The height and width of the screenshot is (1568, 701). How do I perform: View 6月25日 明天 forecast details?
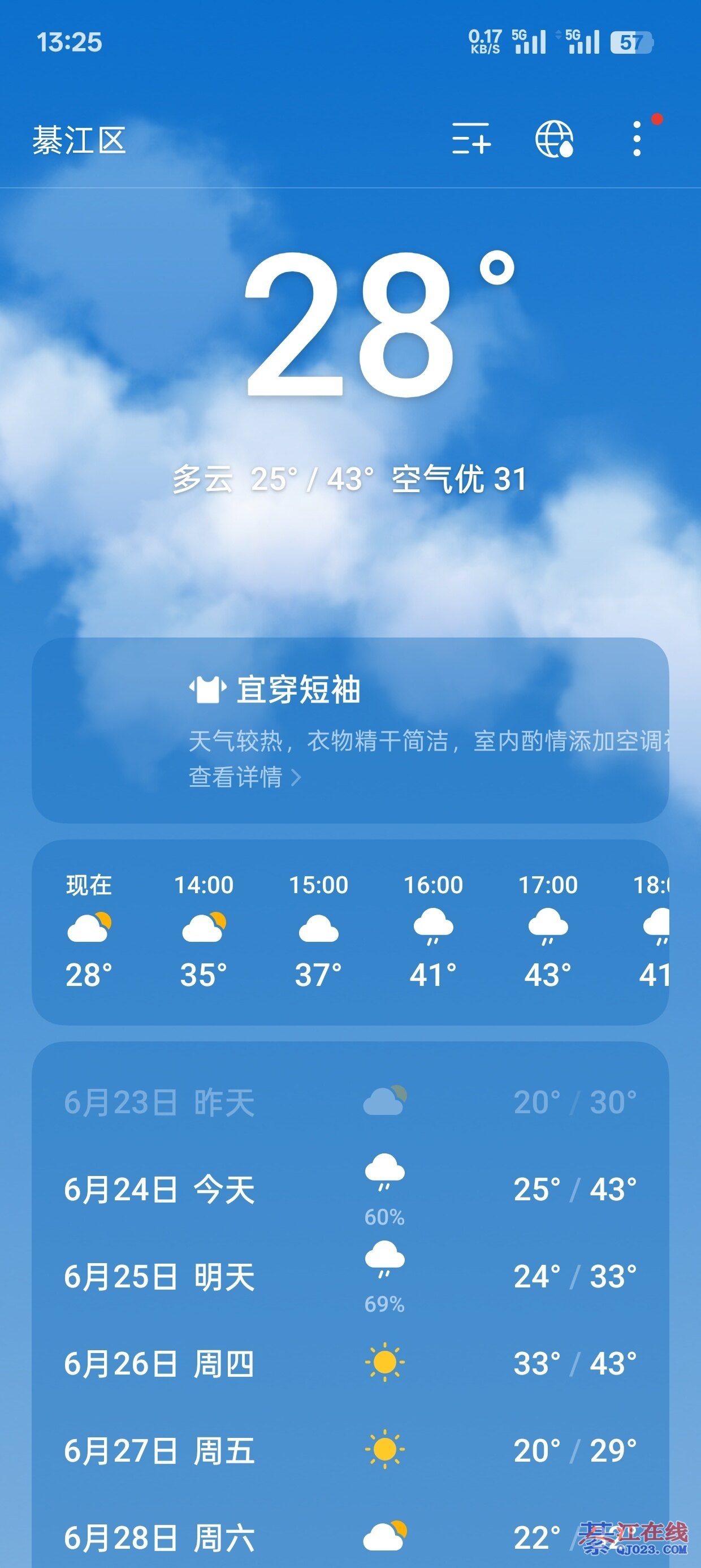[350, 1277]
